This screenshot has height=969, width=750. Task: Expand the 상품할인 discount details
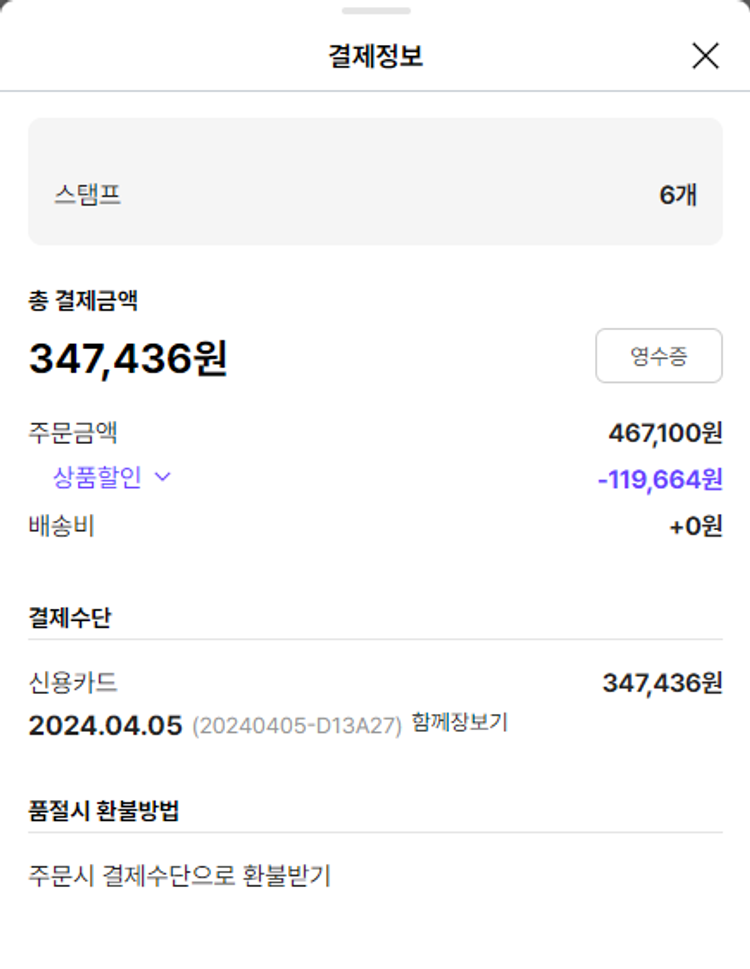coord(112,478)
